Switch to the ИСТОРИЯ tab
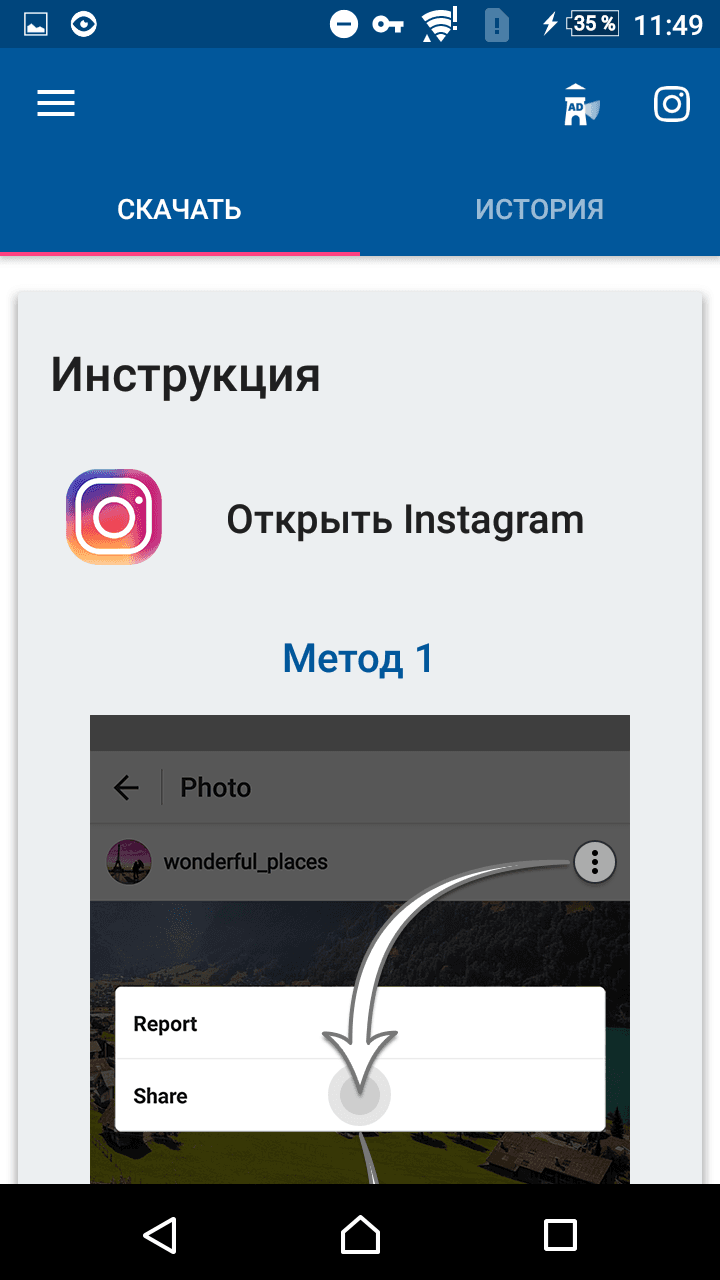The width and height of the screenshot is (720, 1280). [x=540, y=210]
